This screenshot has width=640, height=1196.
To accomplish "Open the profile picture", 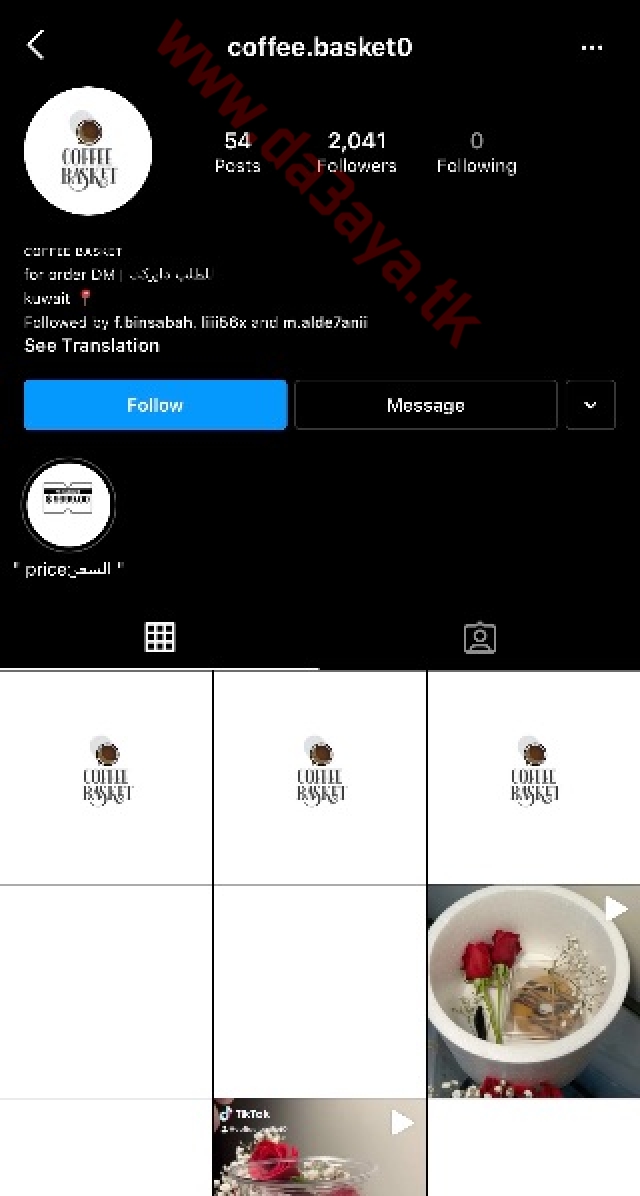I will coord(88,151).
